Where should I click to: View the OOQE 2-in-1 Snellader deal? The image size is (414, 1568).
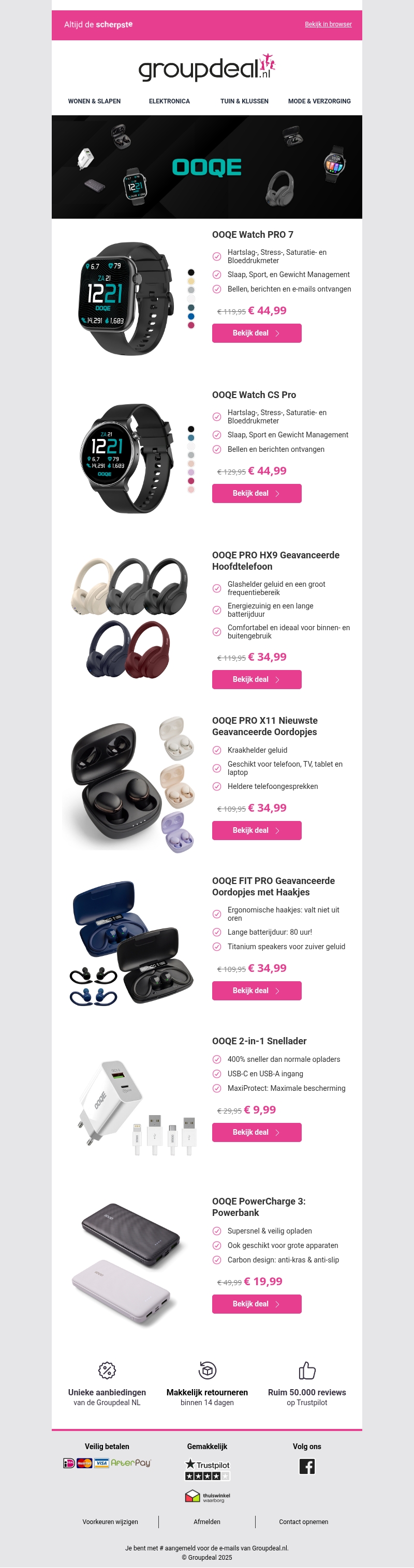tap(256, 1132)
